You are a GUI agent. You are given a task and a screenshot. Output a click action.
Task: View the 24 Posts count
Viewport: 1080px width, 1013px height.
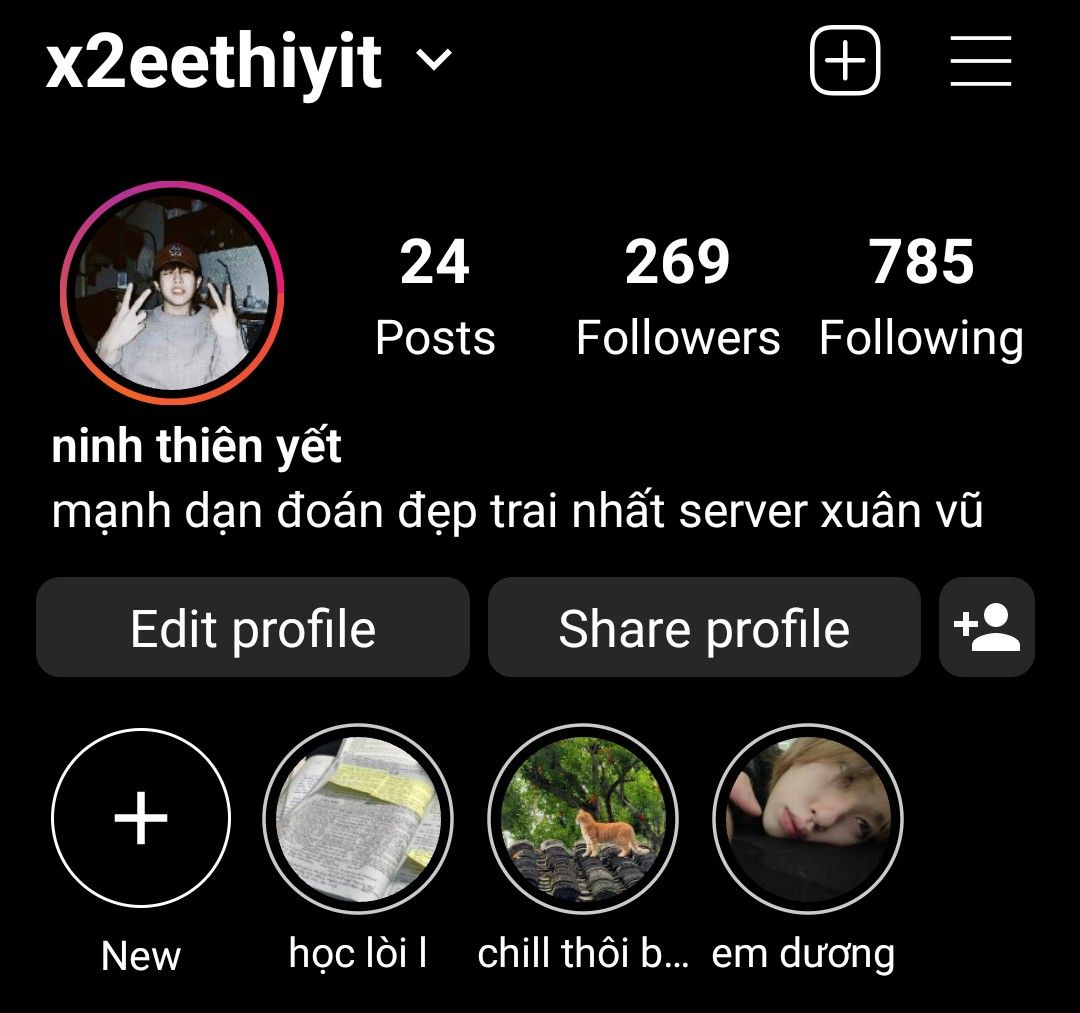(x=435, y=297)
